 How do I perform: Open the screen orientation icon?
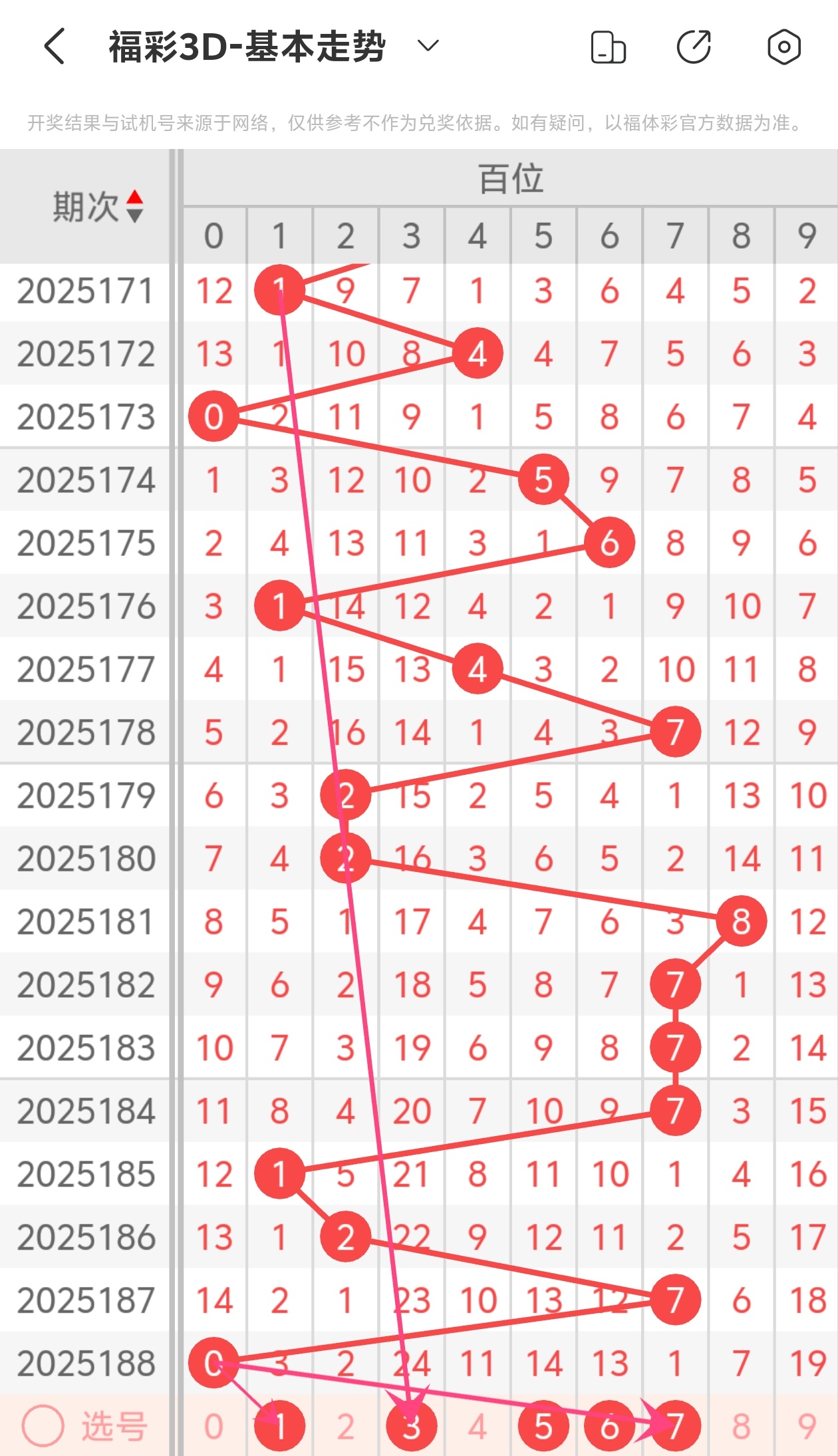608,47
